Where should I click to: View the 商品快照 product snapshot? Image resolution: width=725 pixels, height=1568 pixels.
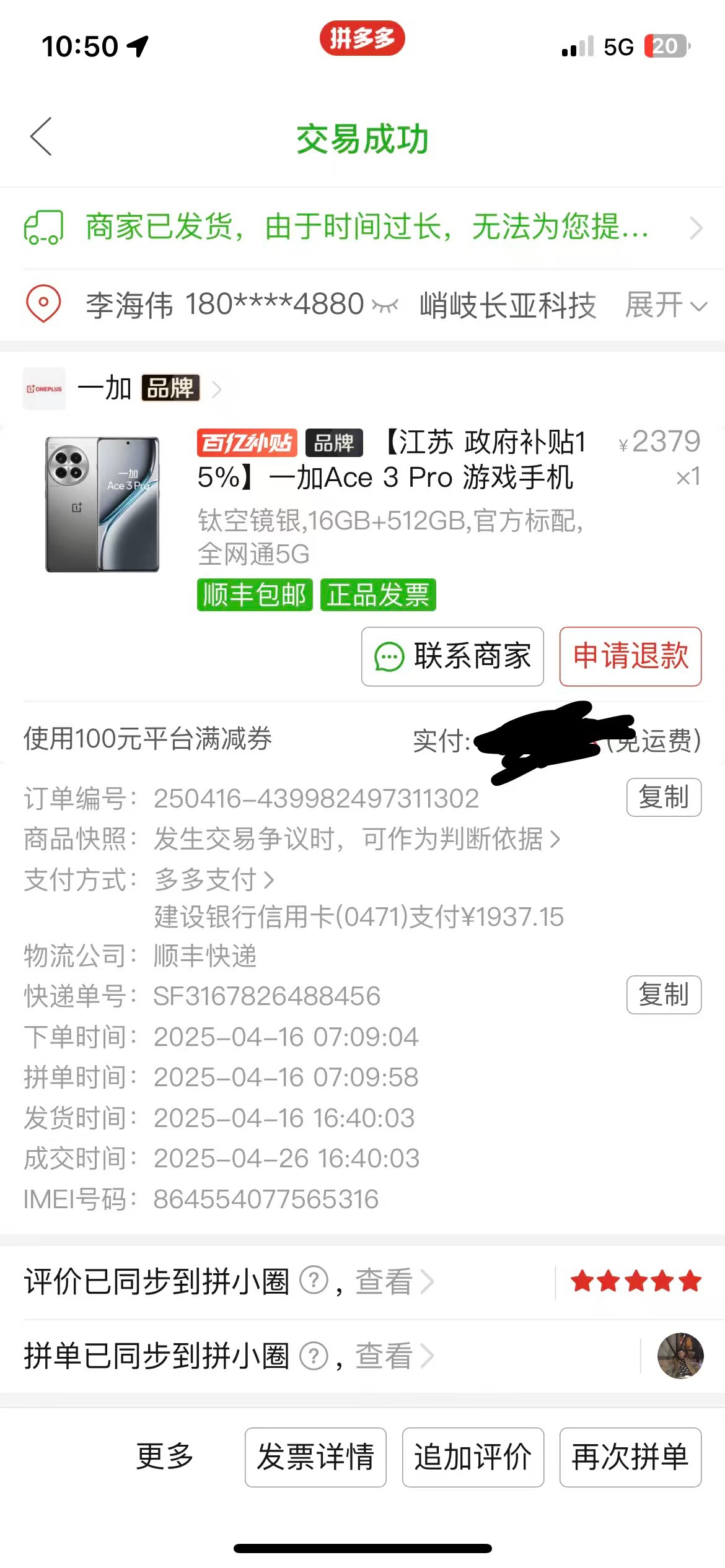356,839
